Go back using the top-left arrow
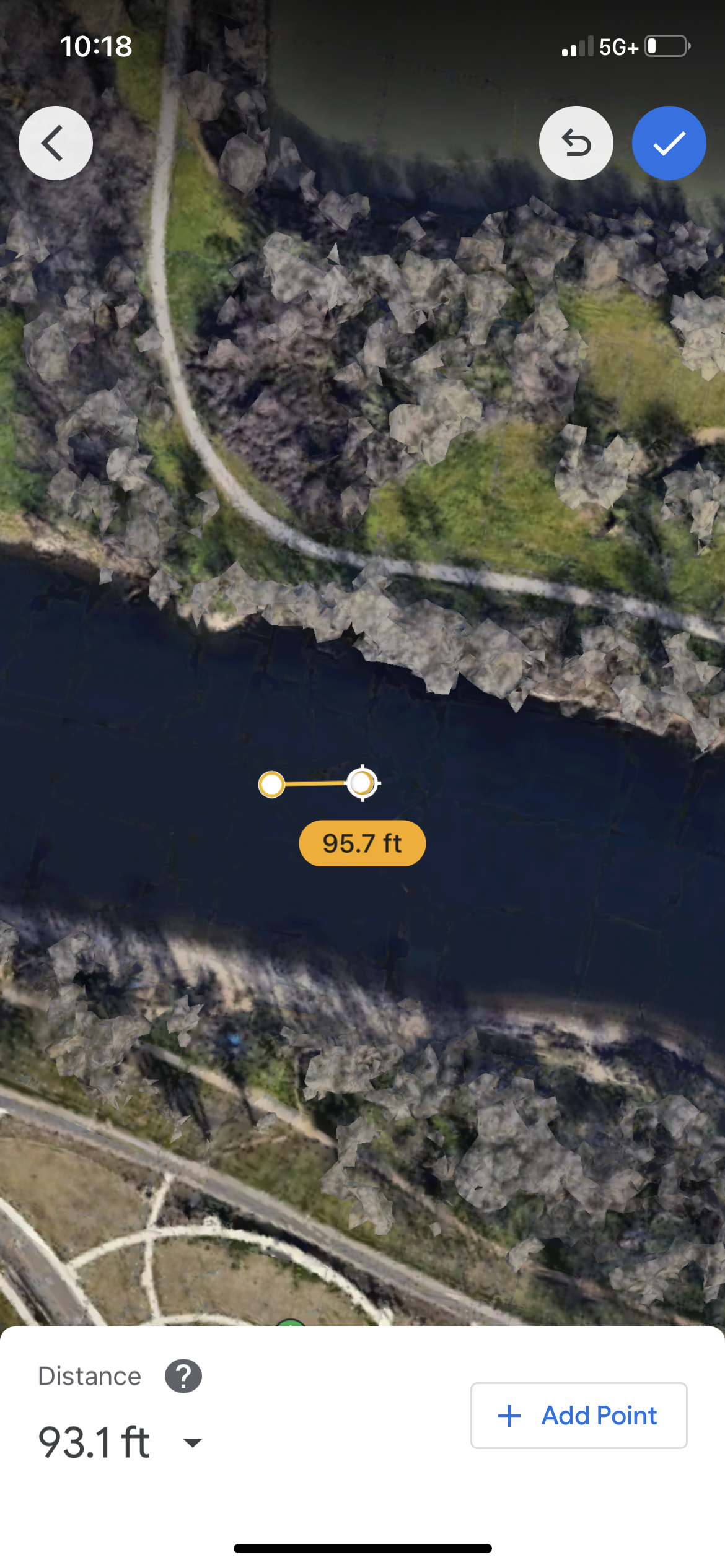 coord(56,143)
